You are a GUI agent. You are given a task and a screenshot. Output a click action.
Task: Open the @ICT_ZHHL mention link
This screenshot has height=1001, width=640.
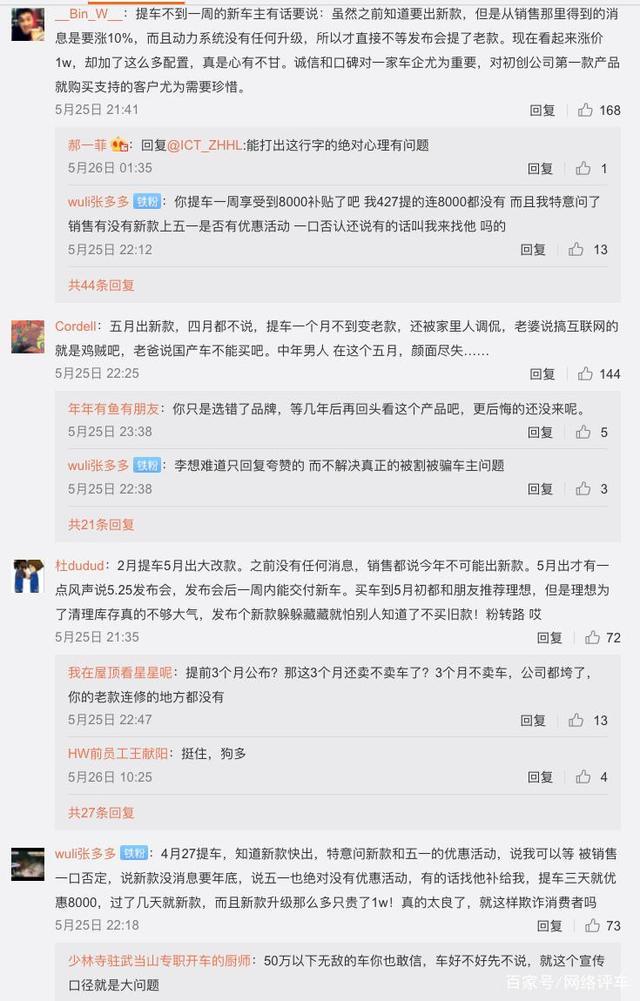204,145
